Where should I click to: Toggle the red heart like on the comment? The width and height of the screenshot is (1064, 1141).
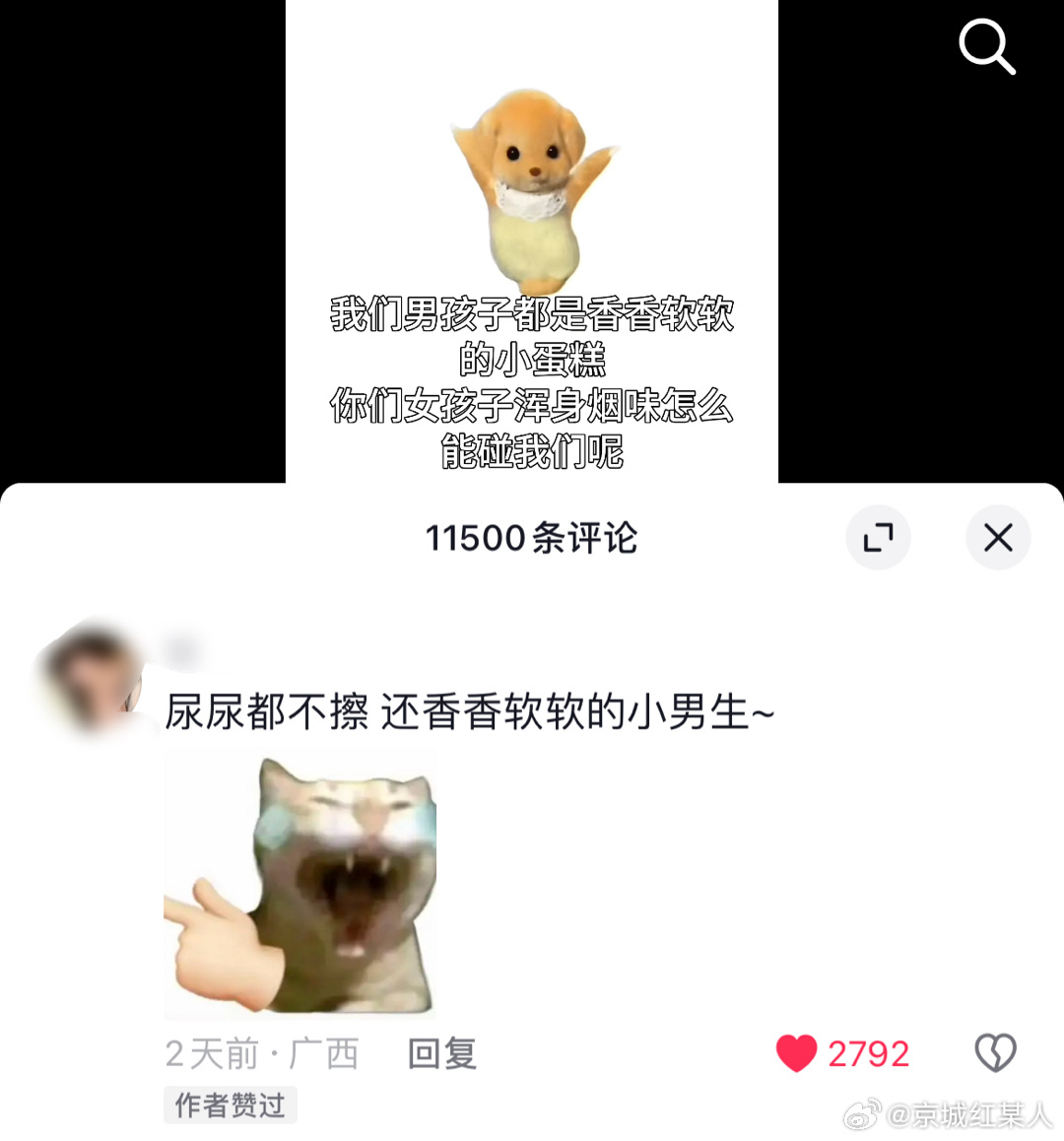(x=797, y=1053)
